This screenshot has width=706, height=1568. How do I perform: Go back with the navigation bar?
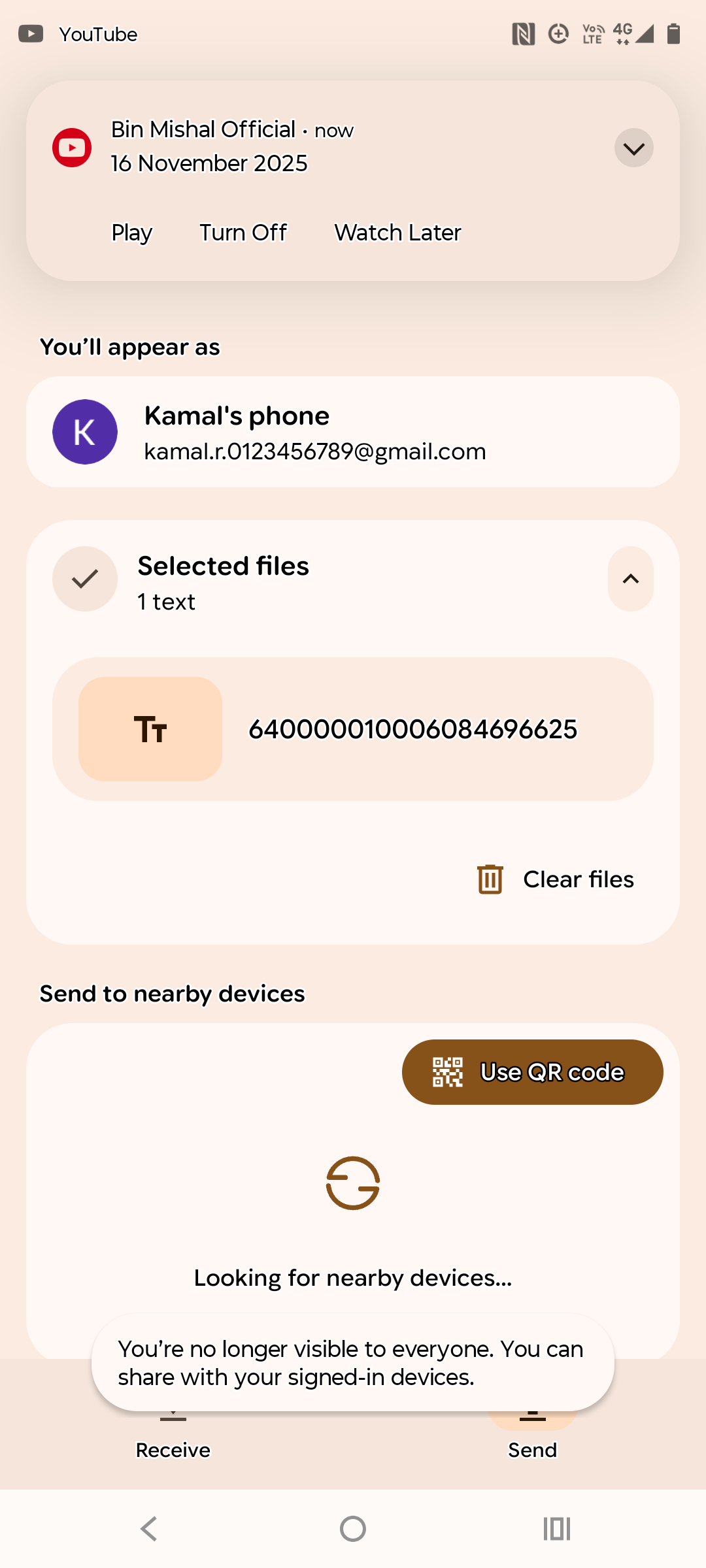pyautogui.click(x=149, y=1529)
